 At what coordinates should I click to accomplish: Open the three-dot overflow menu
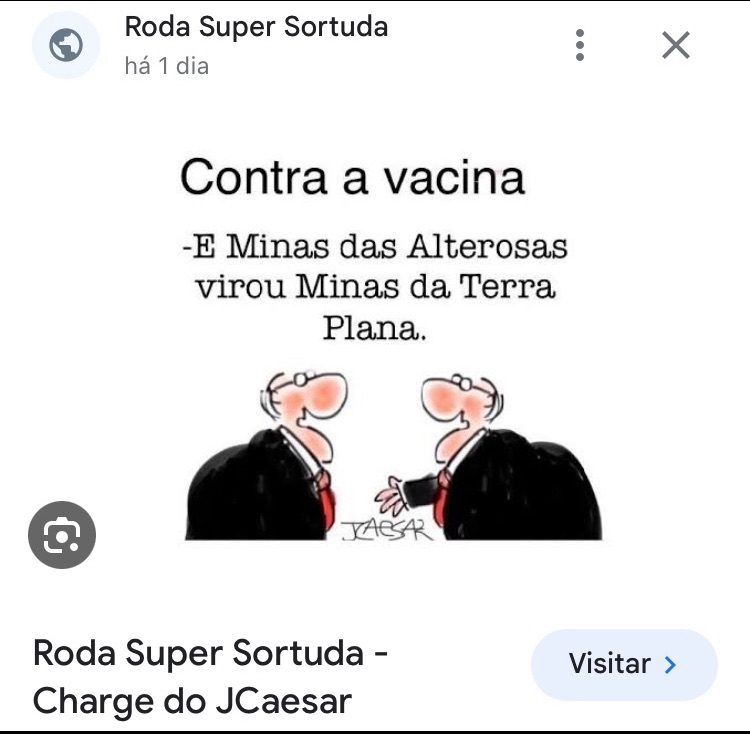click(x=580, y=45)
